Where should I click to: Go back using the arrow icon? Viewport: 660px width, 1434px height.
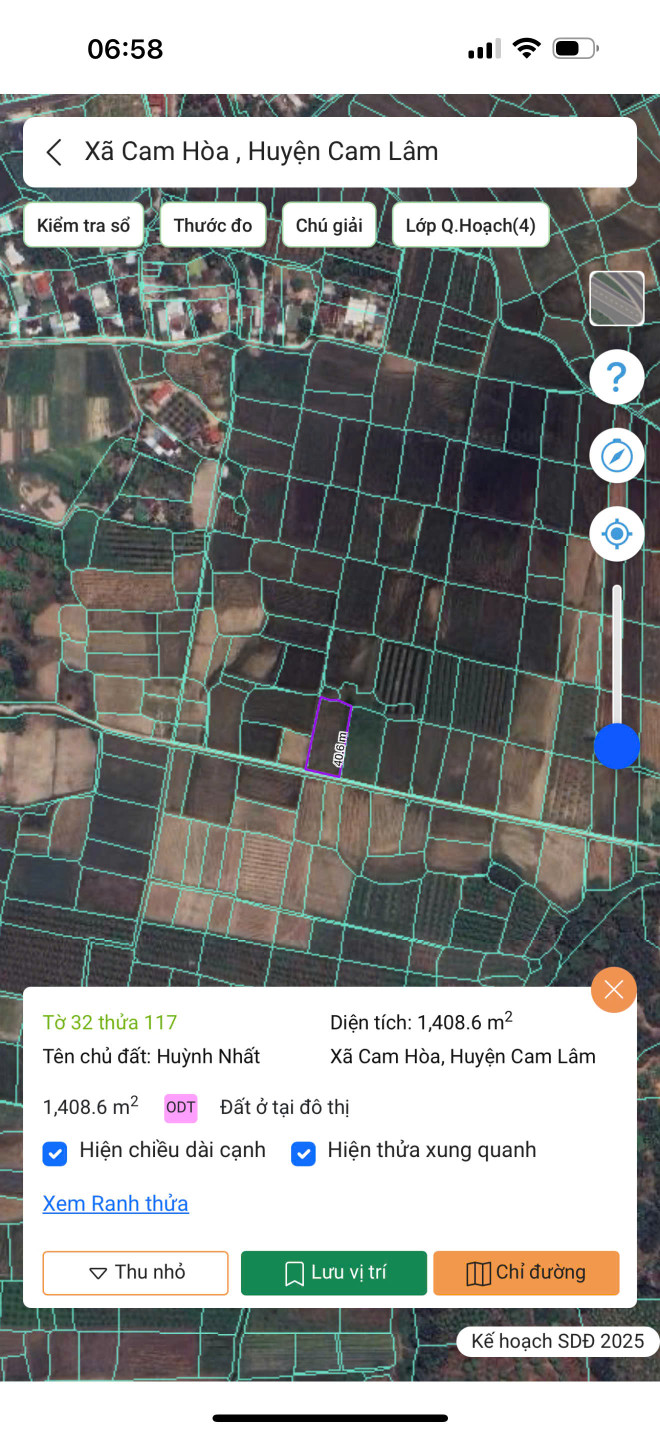tap(54, 152)
